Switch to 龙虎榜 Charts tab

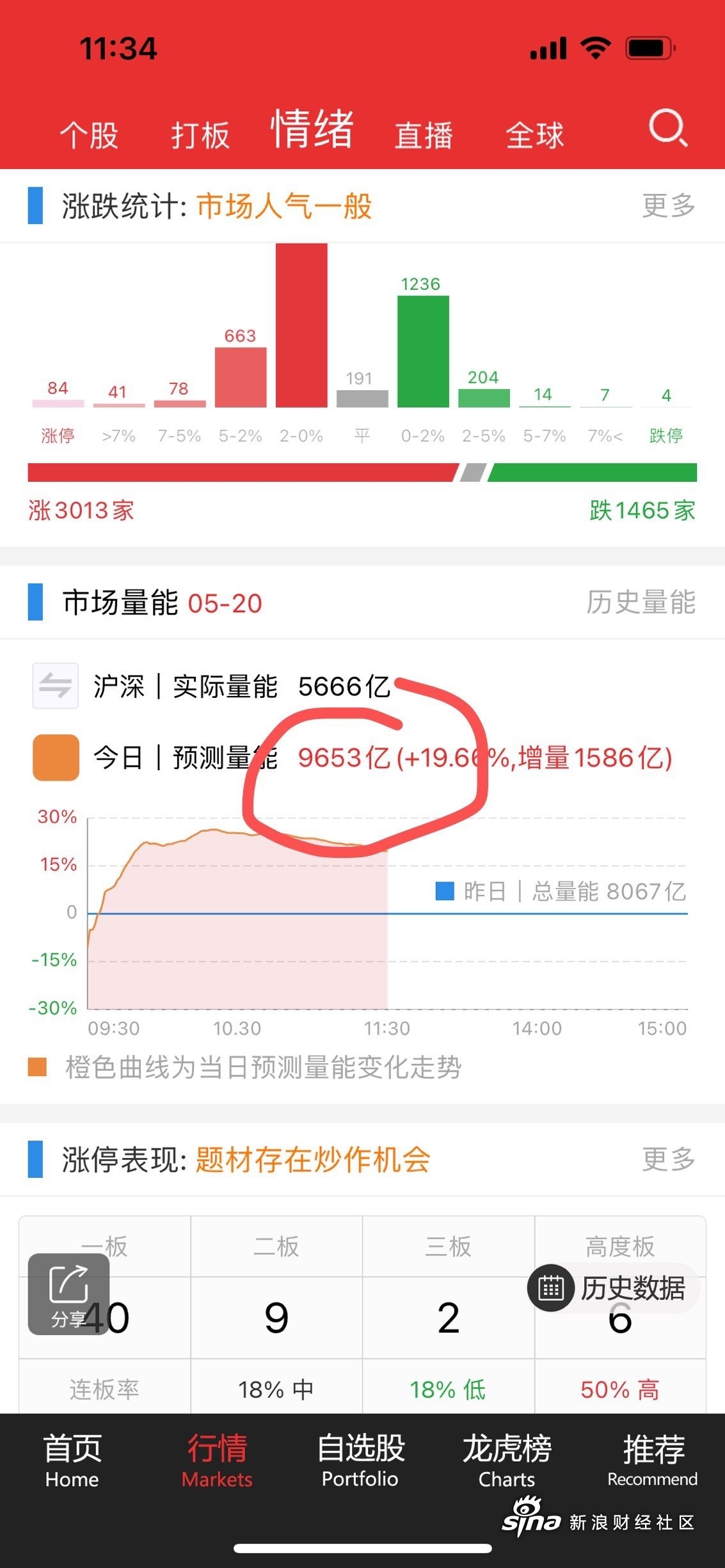[507, 1461]
